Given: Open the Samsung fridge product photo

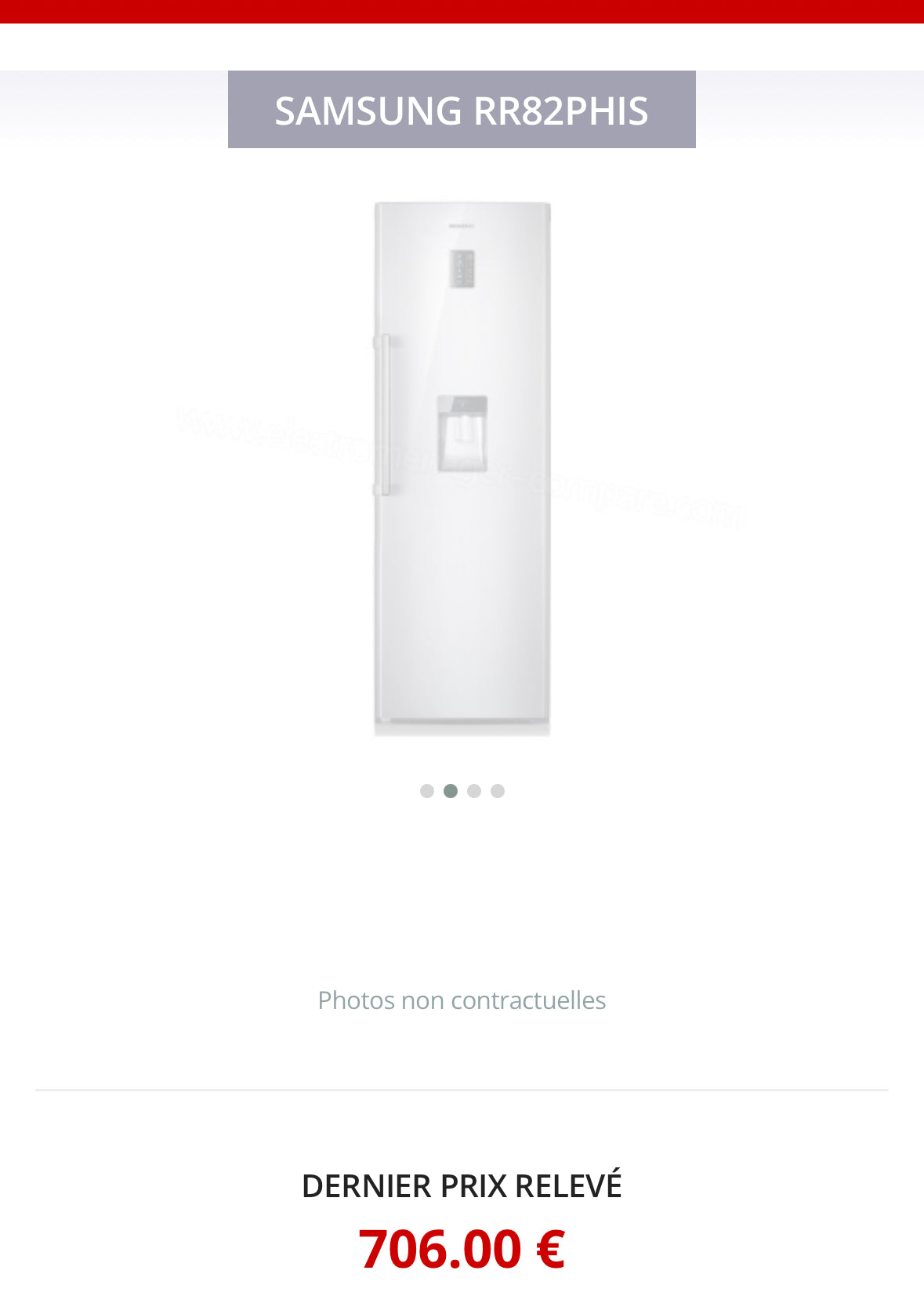Looking at the screenshot, I should tap(462, 469).
